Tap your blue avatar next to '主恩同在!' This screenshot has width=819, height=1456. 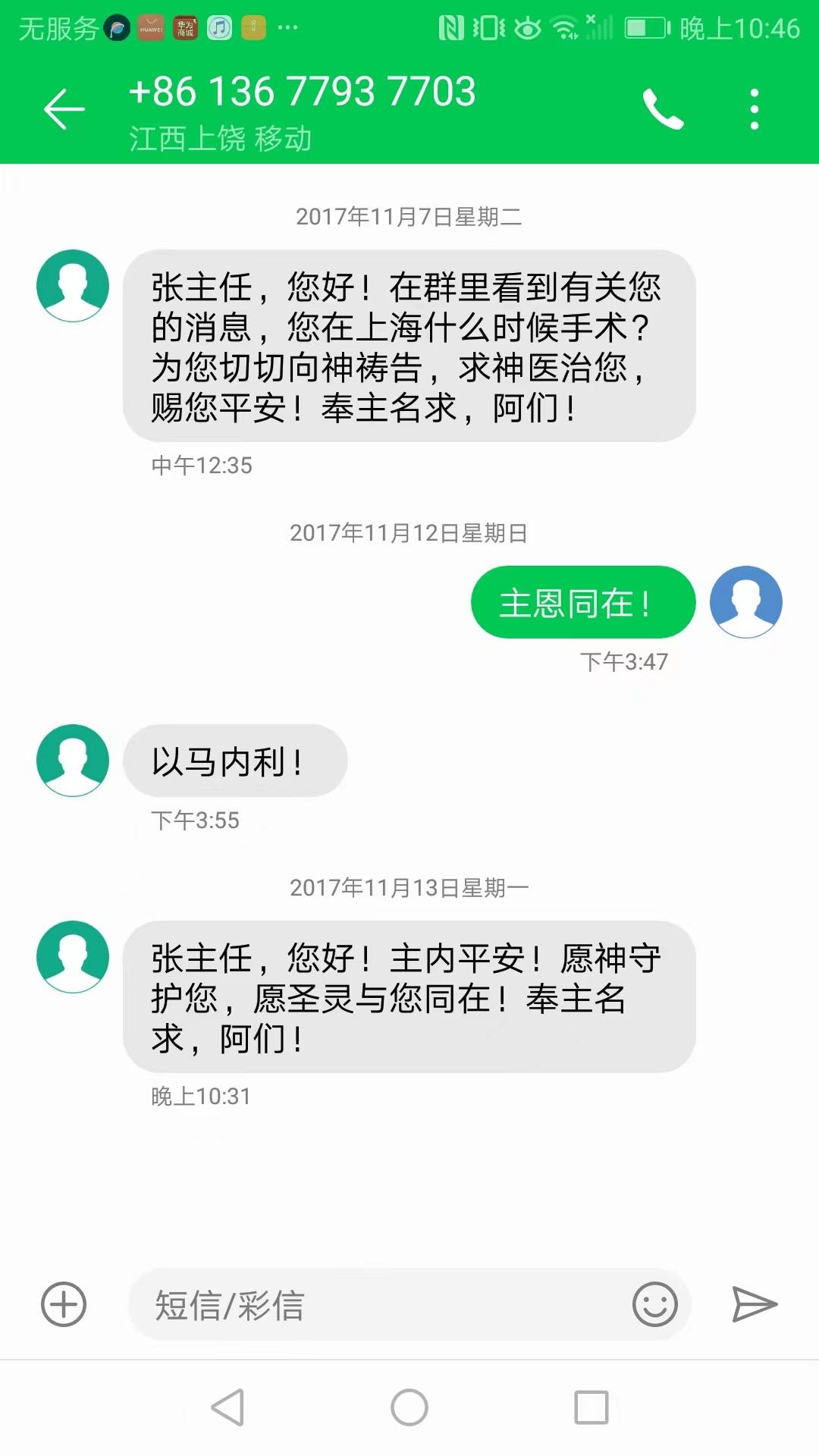[745, 601]
